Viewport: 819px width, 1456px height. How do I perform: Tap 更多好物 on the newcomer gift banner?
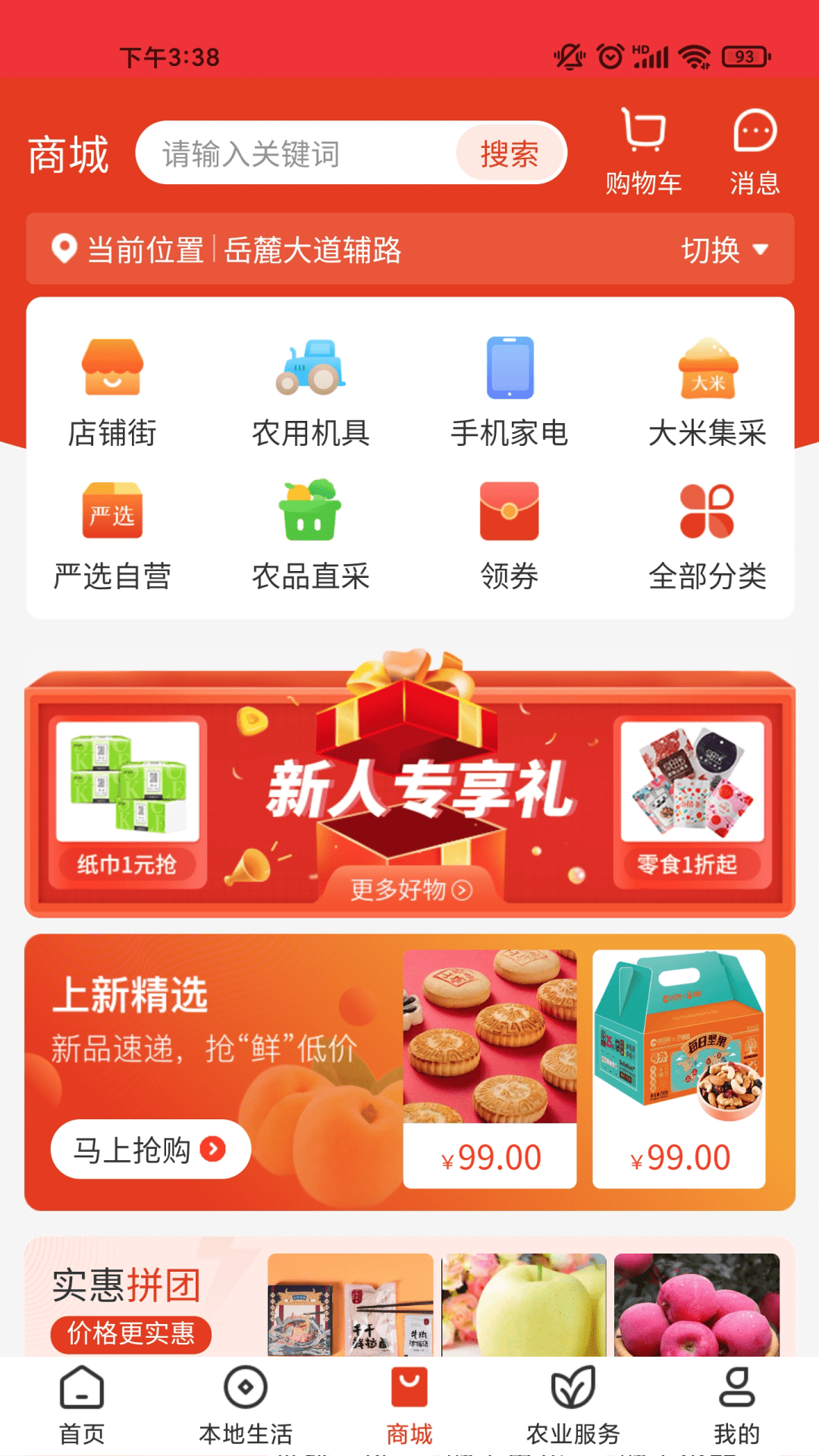tap(410, 889)
